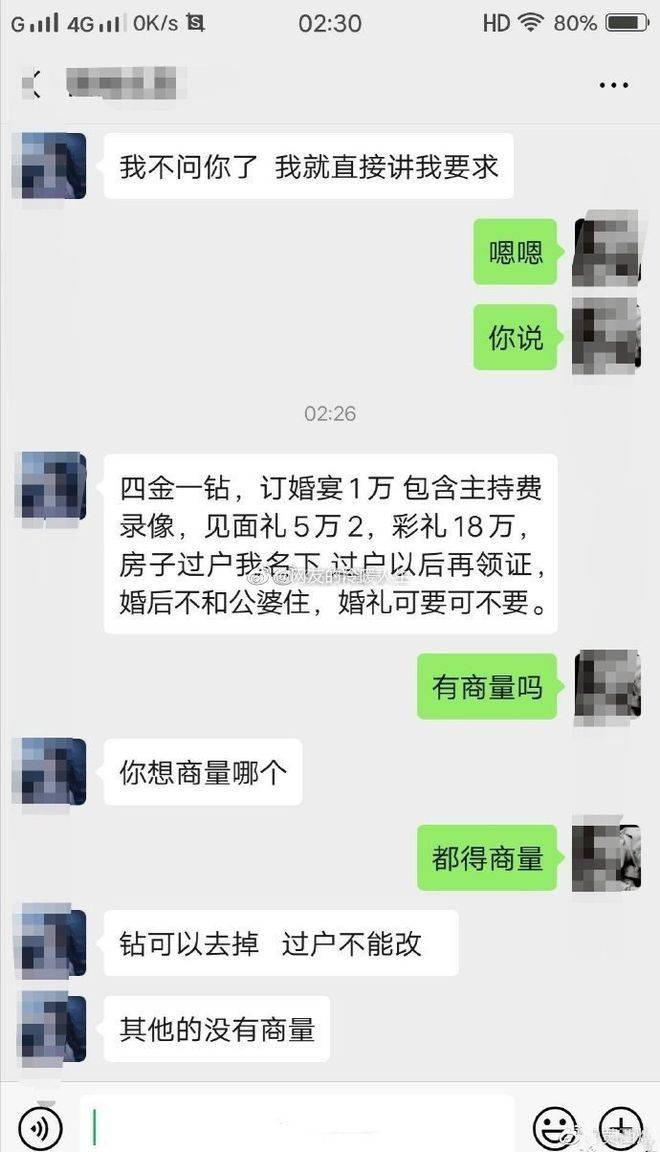Focus the message text field

point(300,1127)
